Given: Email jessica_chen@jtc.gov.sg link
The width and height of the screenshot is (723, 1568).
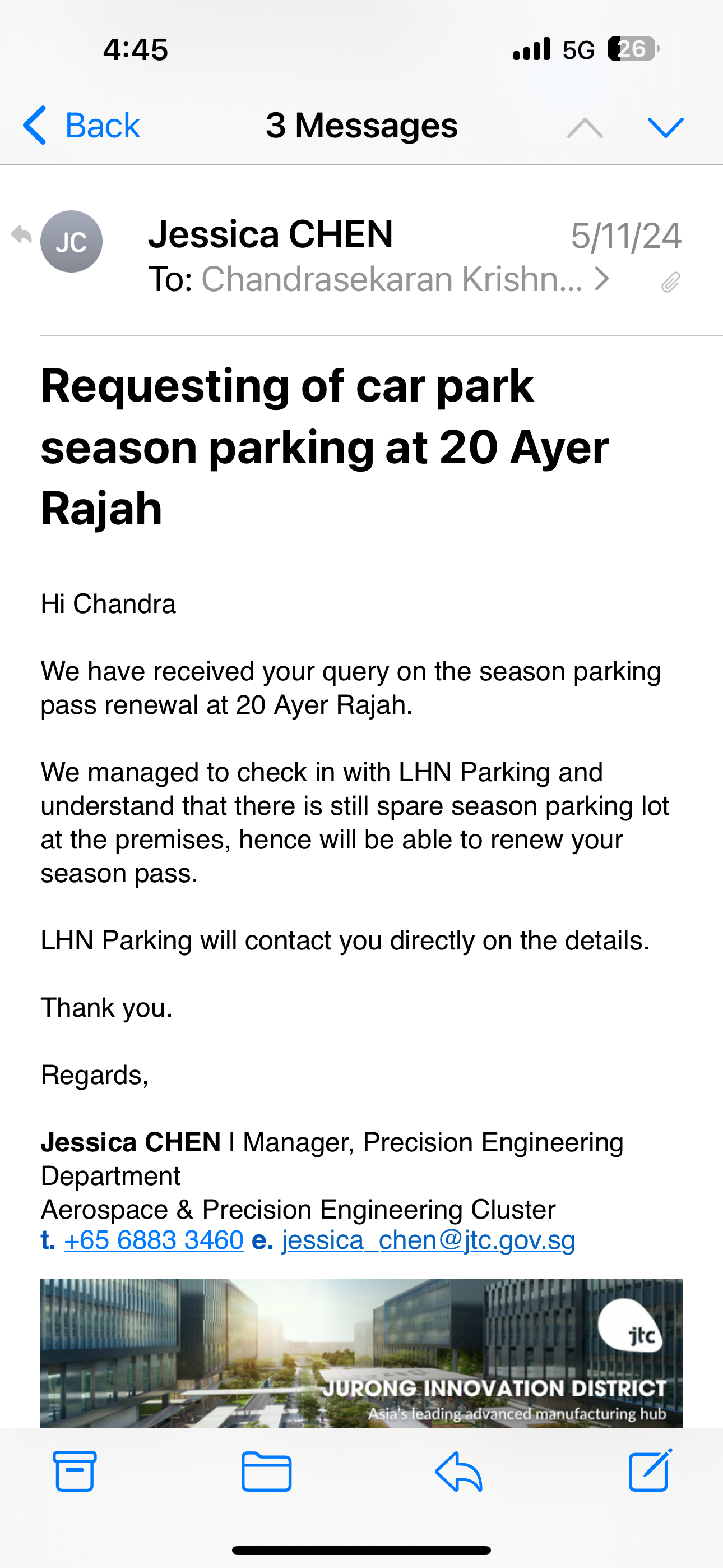Looking at the screenshot, I should (428, 1240).
